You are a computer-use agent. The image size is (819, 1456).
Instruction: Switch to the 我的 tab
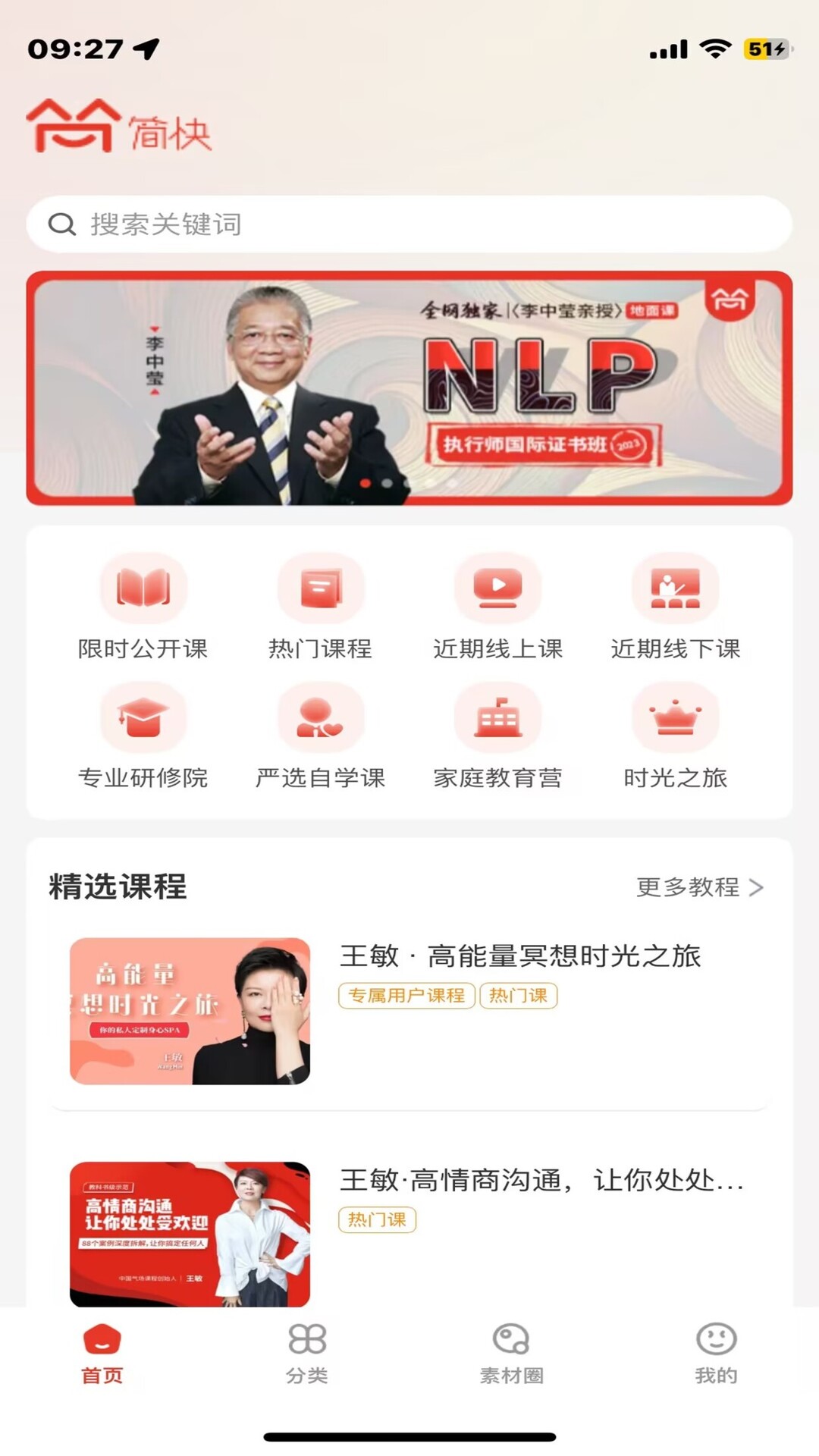point(716,1354)
